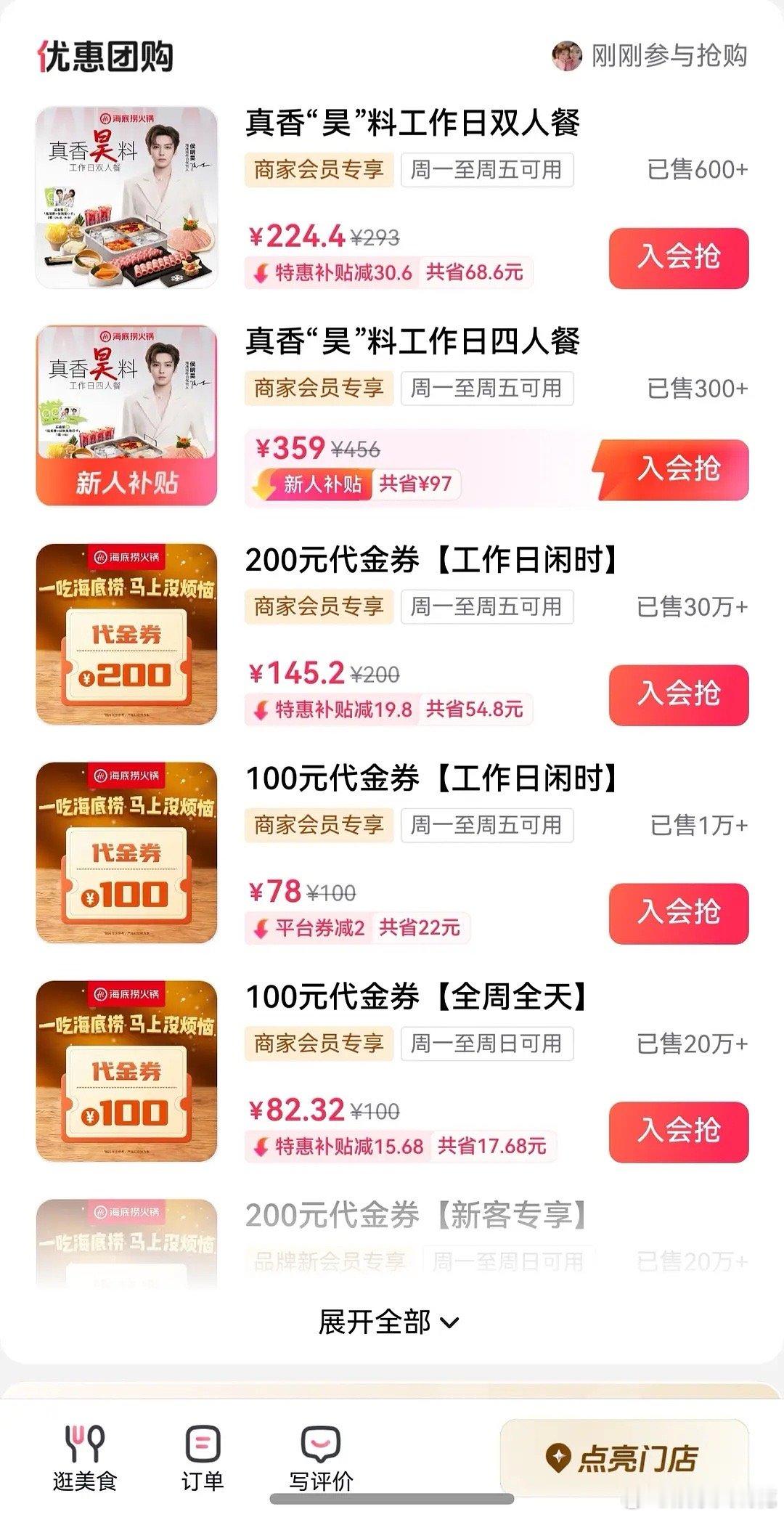Tap the 写评价 speech-bubble icon

(318, 1441)
